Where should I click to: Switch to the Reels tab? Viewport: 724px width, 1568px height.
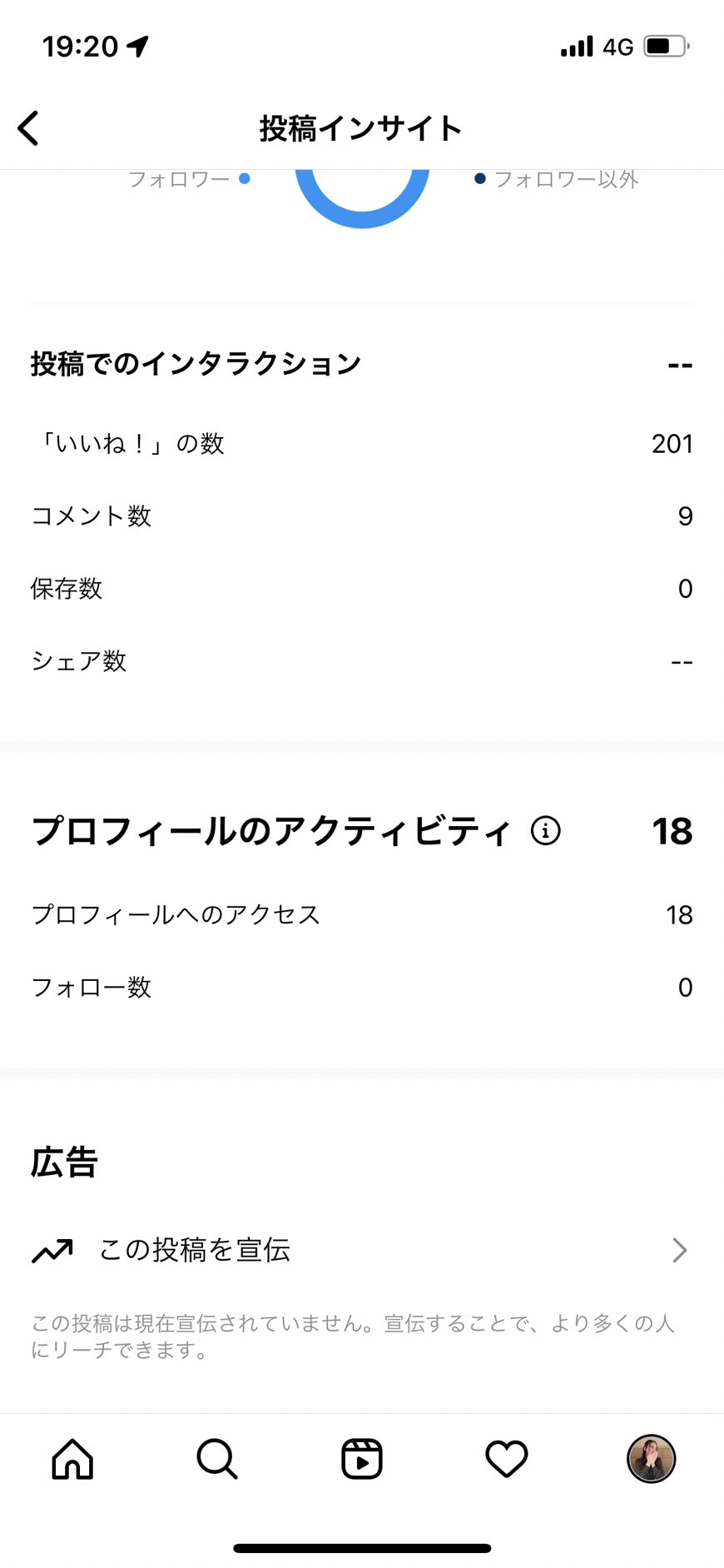point(362,1459)
